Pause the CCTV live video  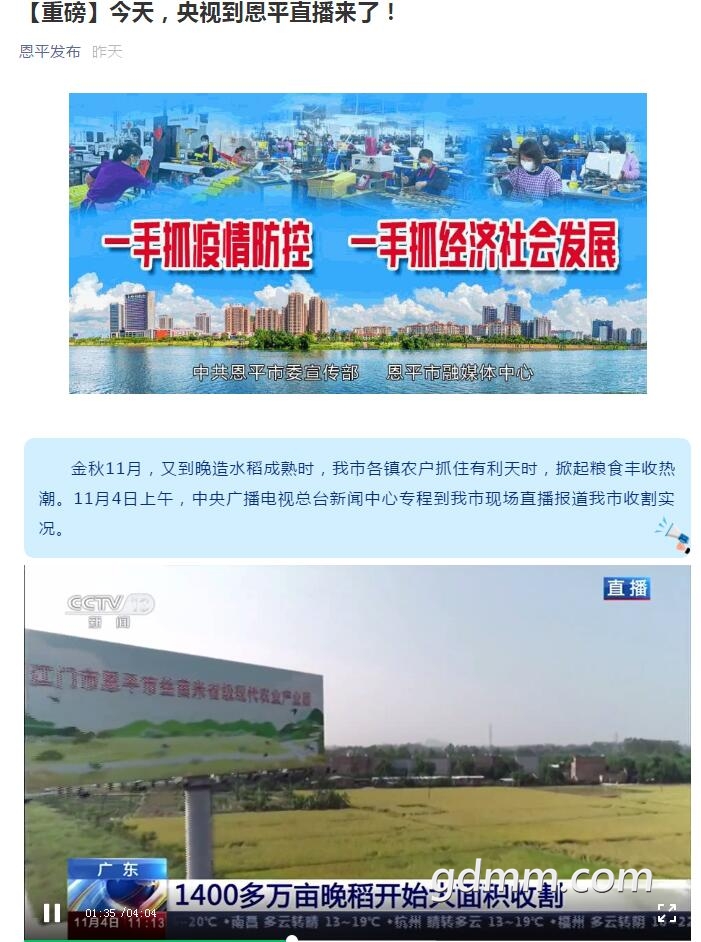coord(52,912)
